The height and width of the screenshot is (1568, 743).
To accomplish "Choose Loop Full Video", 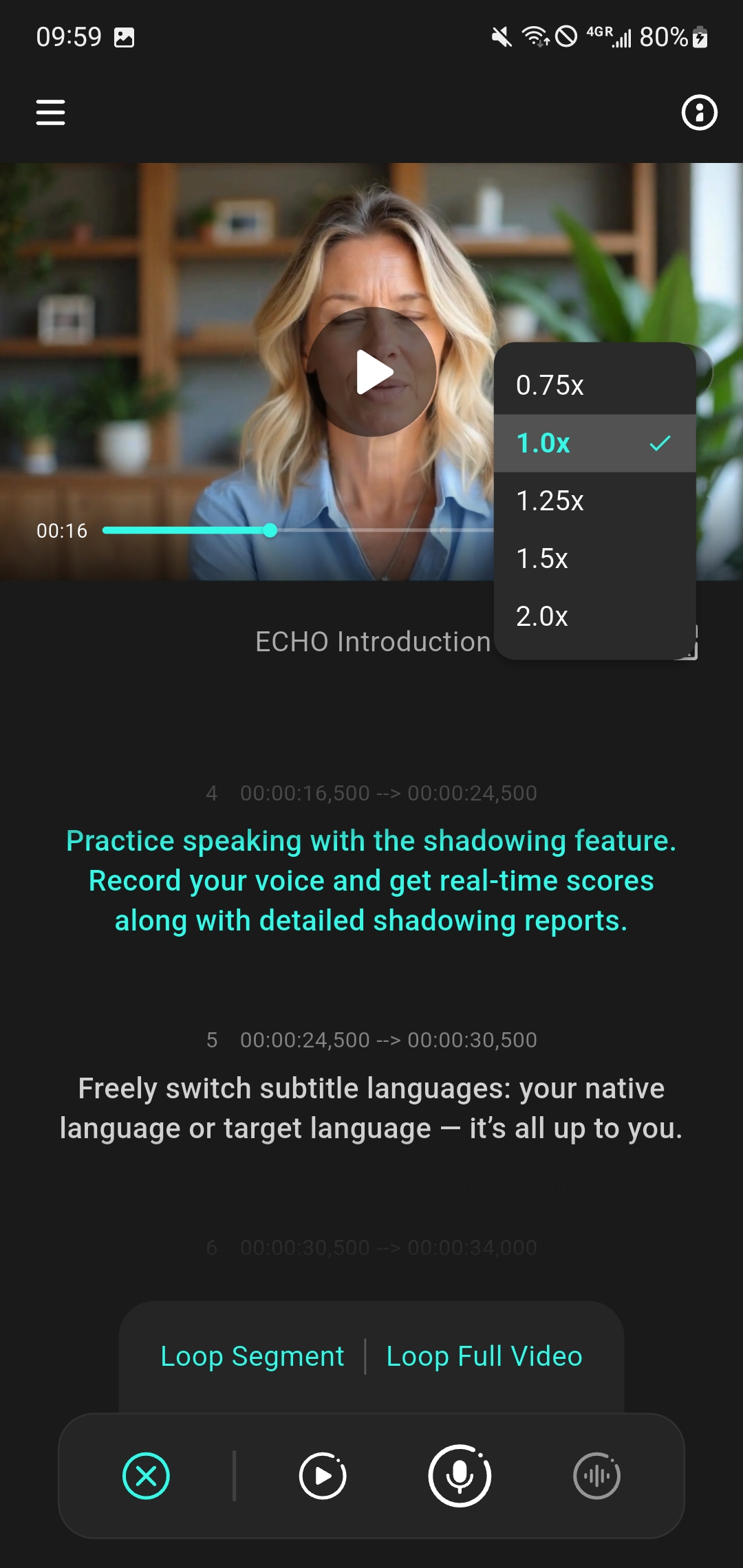I will (x=484, y=1356).
